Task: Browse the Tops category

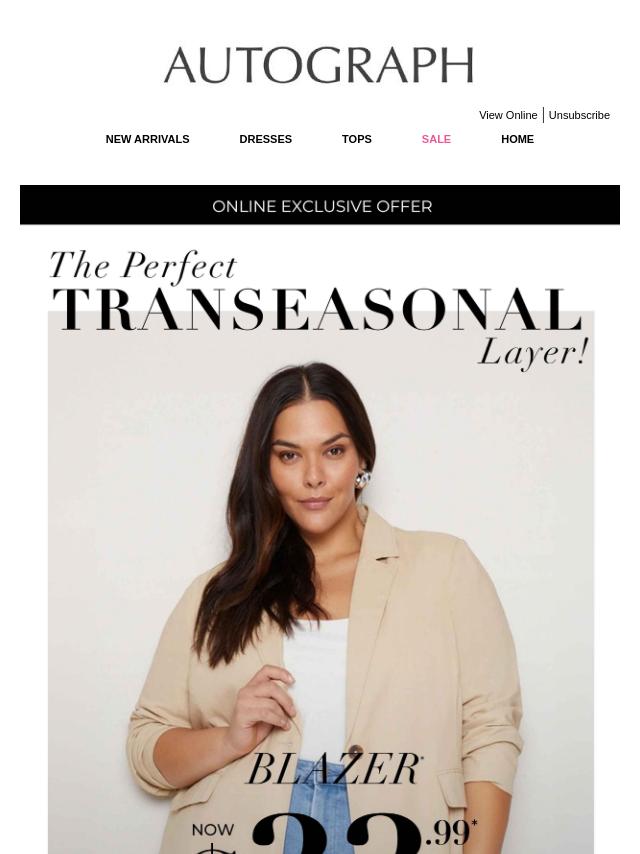Action: point(356,139)
